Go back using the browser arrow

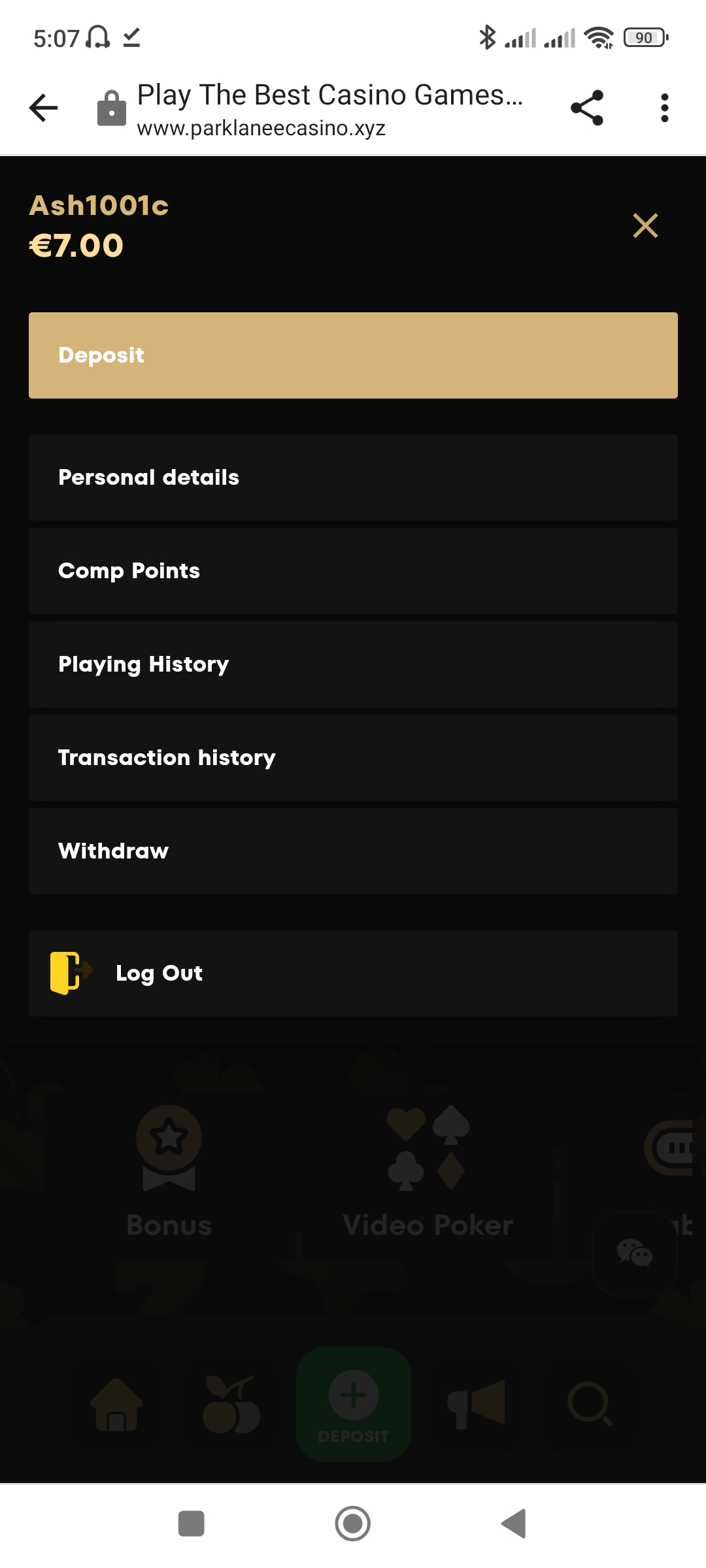tap(44, 108)
